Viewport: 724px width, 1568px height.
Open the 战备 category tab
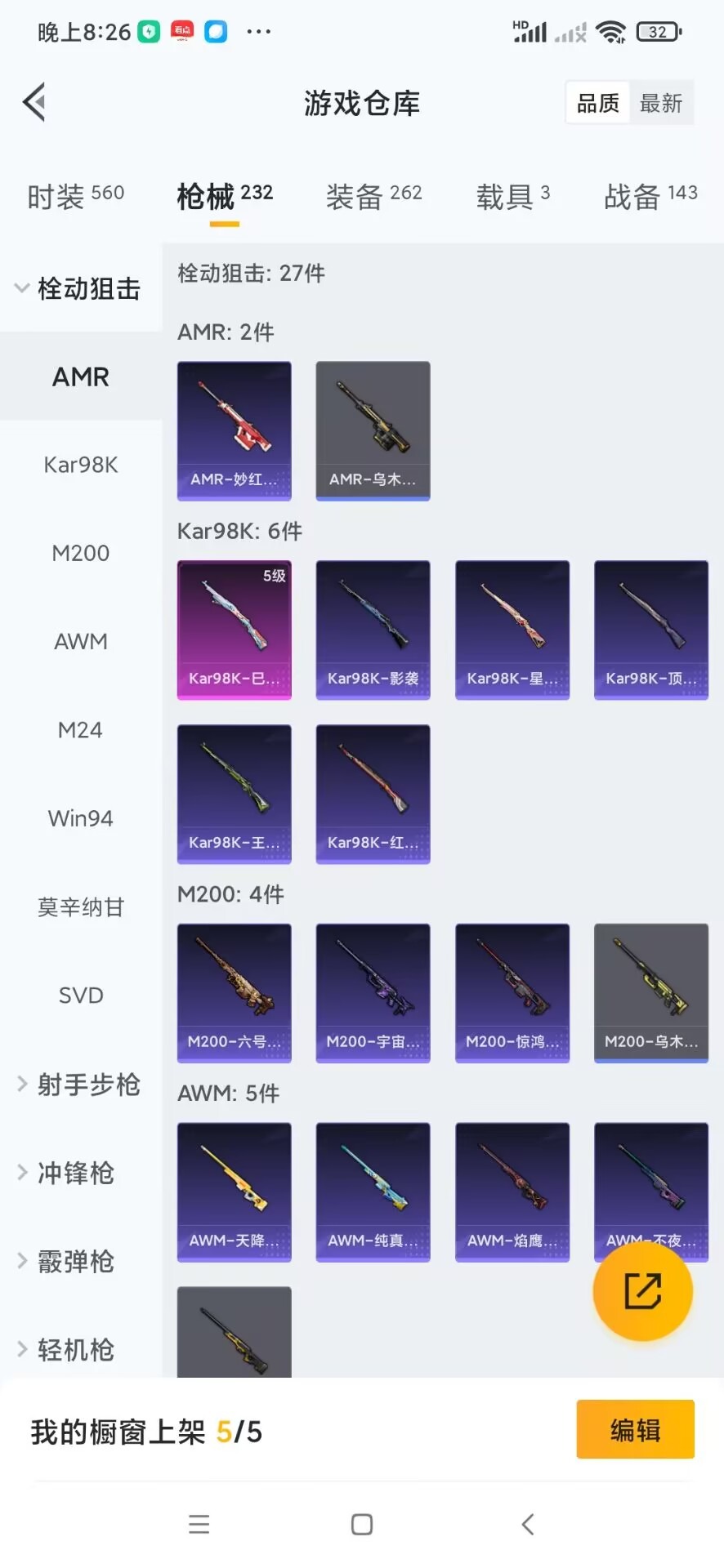click(x=650, y=194)
